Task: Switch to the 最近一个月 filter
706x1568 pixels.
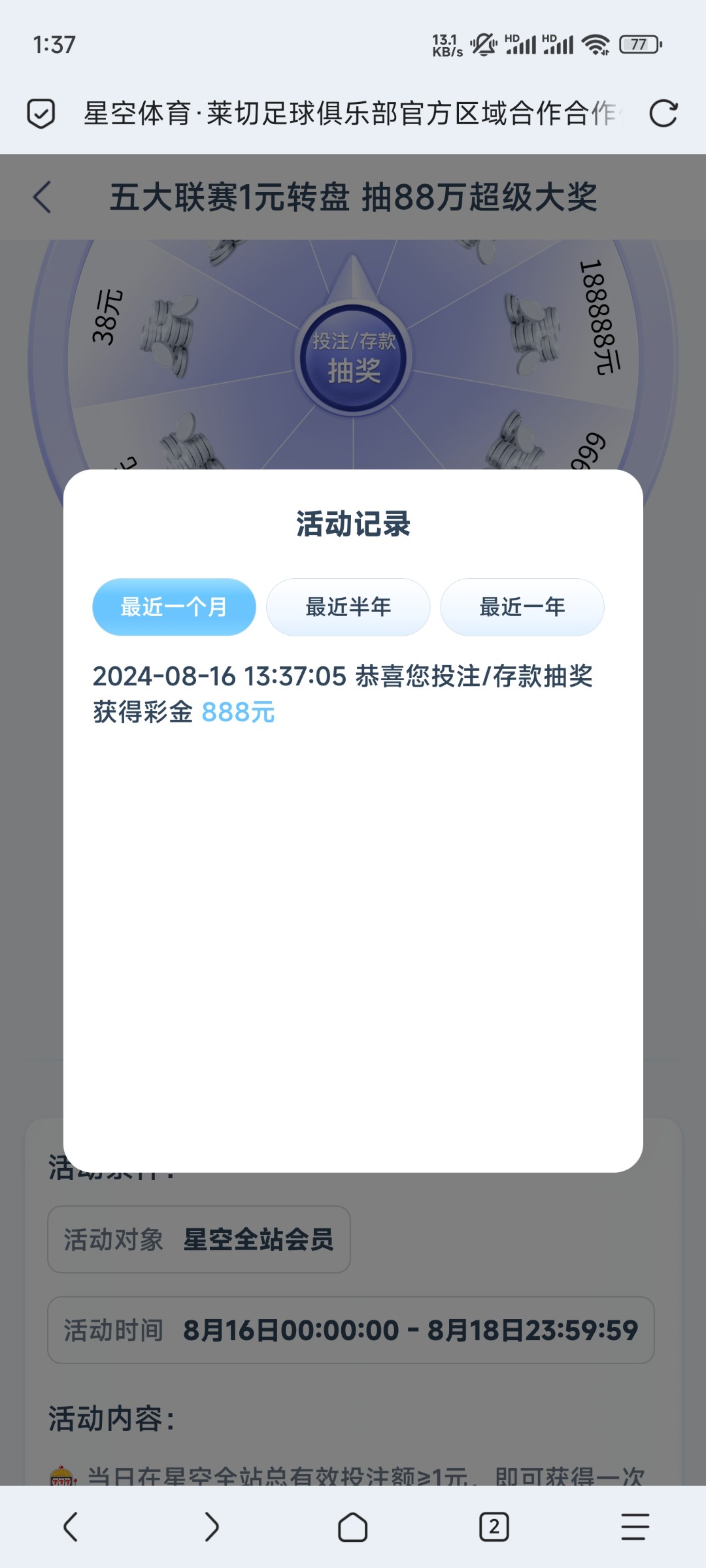Action: [x=174, y=607]
